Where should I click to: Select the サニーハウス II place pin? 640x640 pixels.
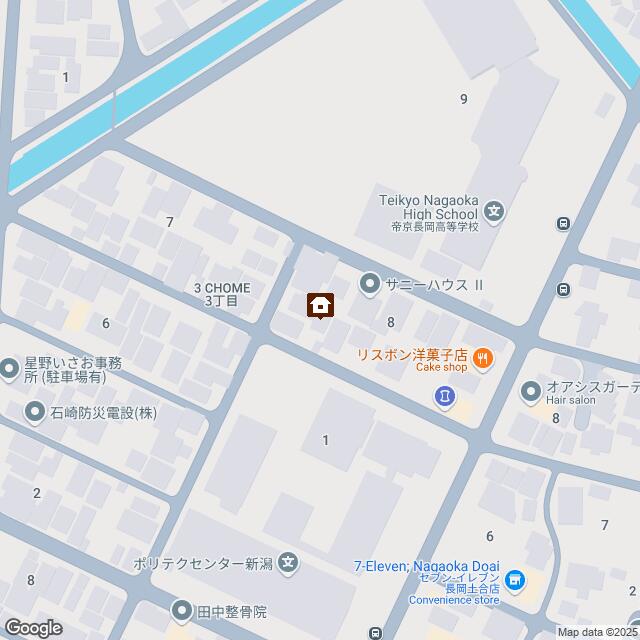pos(371,284)
